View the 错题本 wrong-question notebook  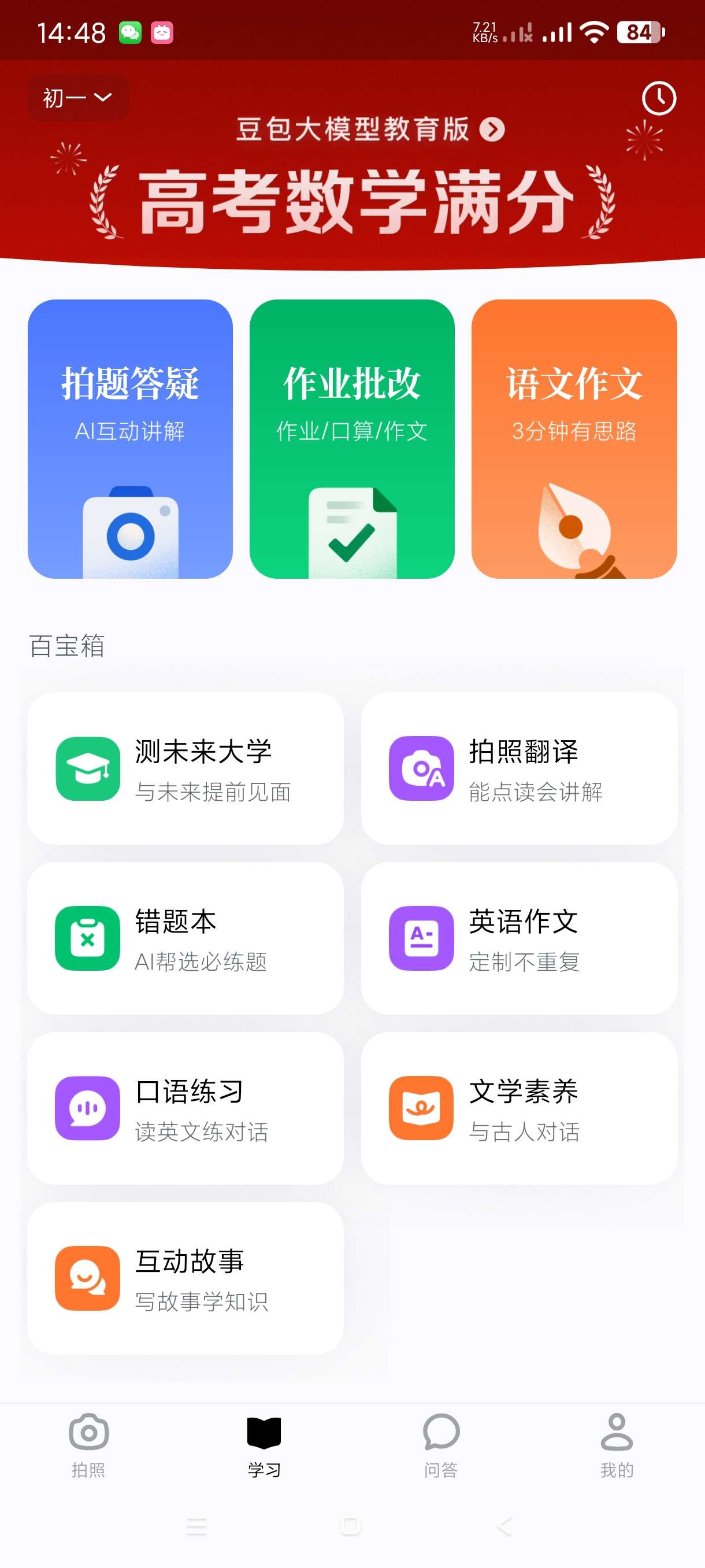pyautogui.click(x=185, y=938)
